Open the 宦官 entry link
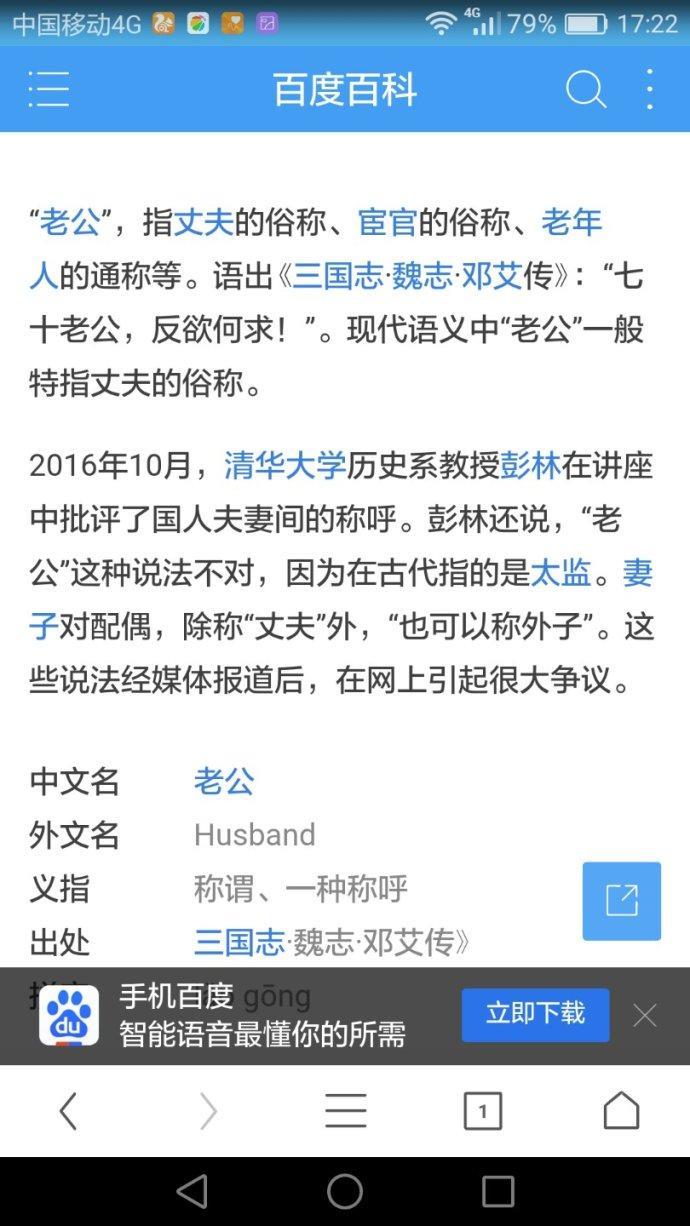Screen dimensions: 690x1226 point(387,221)
